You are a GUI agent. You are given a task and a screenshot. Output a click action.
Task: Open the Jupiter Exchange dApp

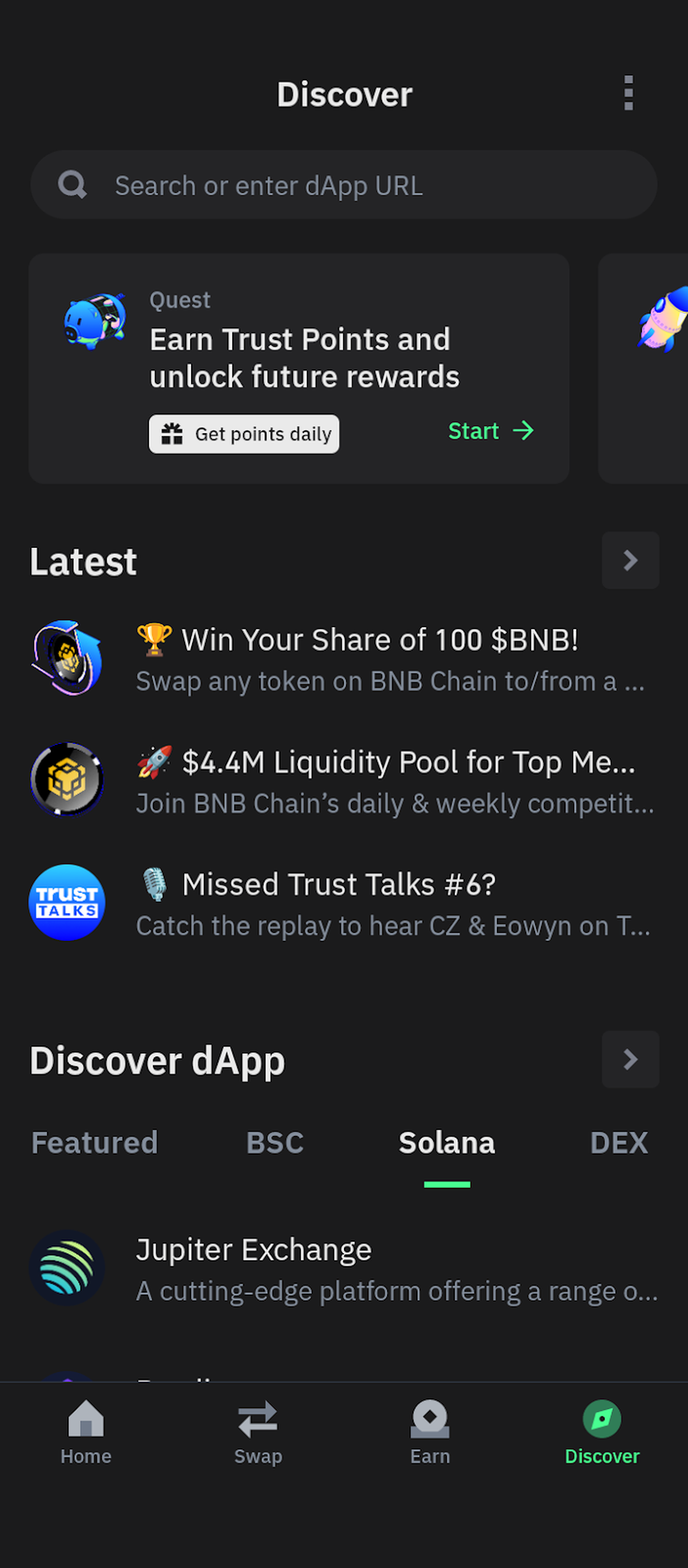pos(343,1269)
